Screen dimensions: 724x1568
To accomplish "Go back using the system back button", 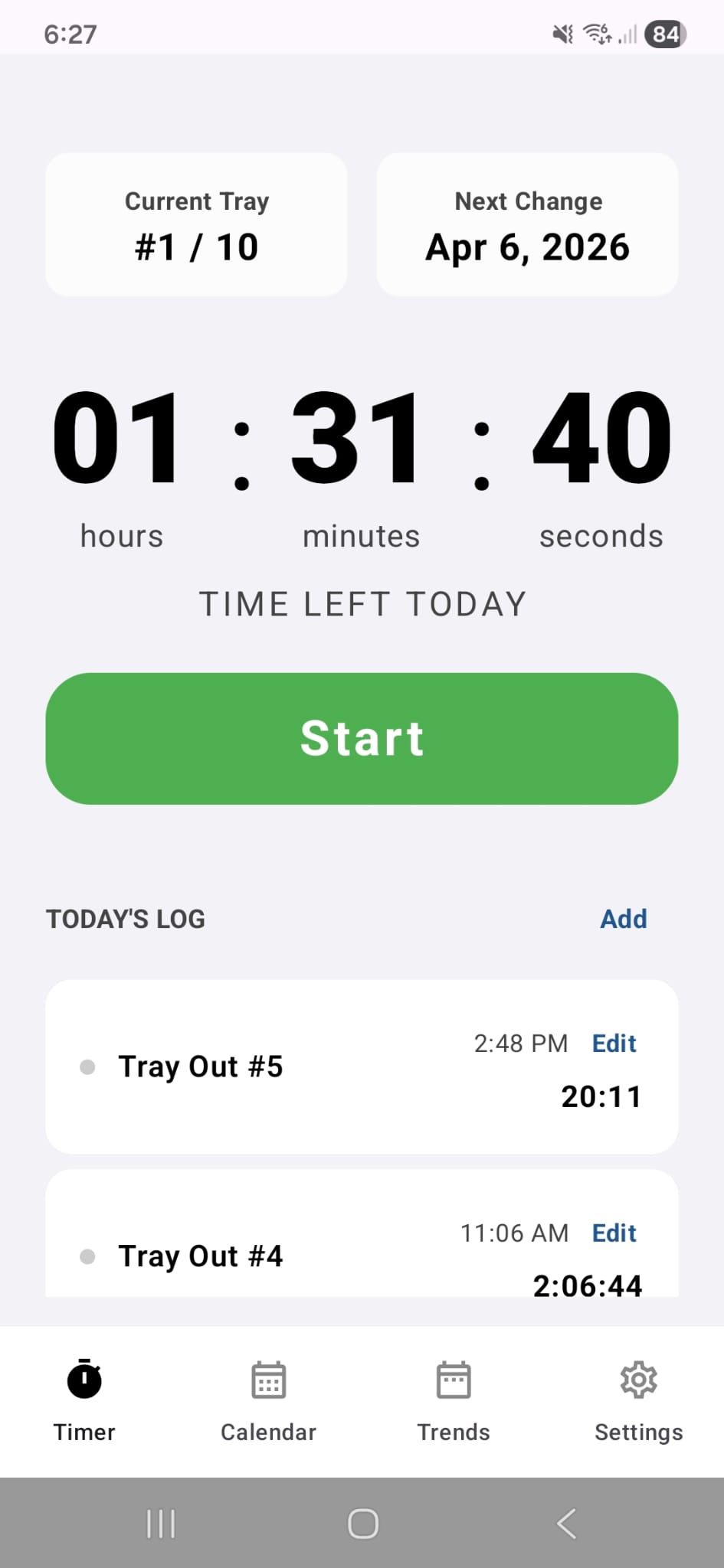I will pos(566,1524).
